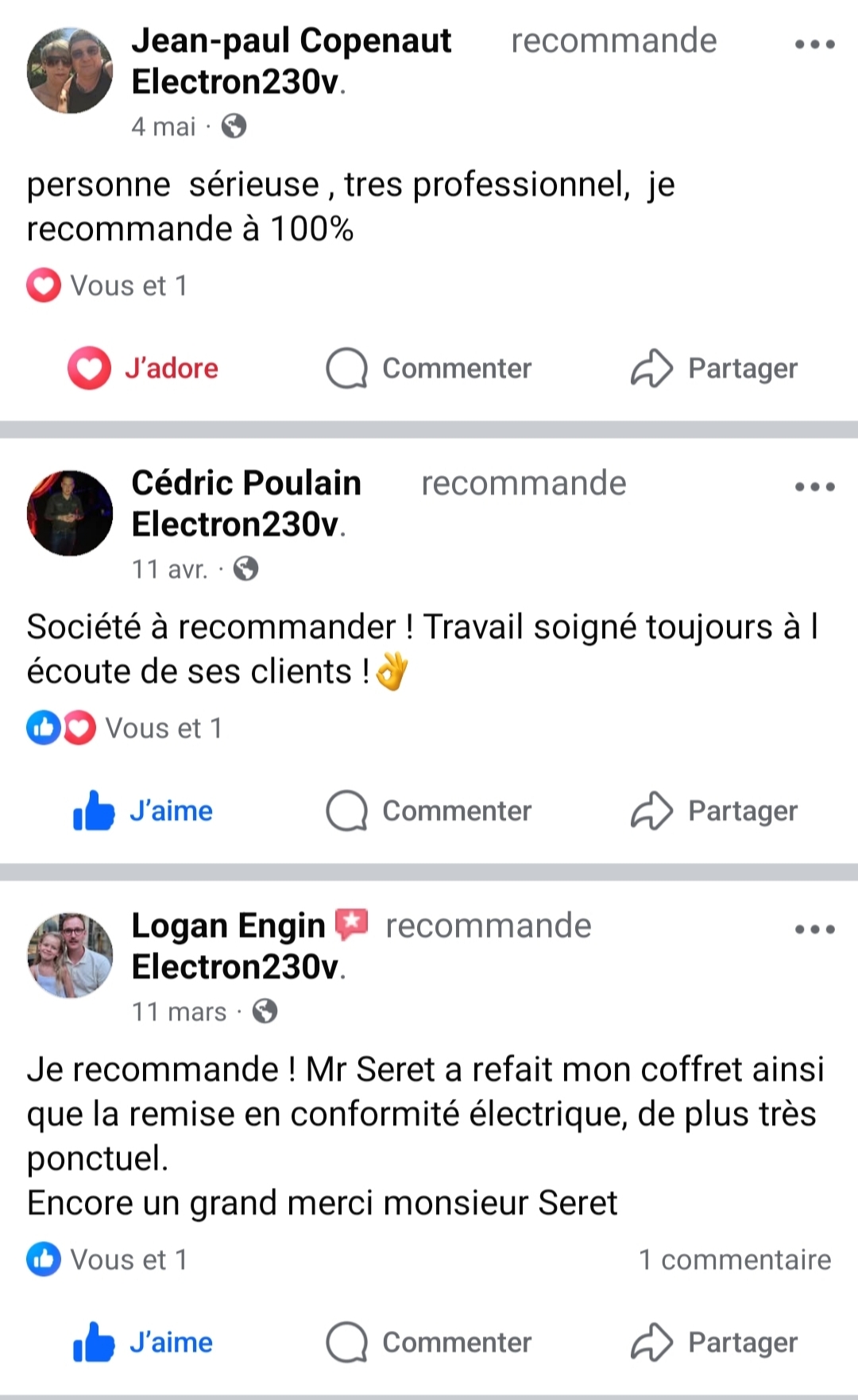Share Logan Engin's recommendation
858x1400 pixels.
click(714, 1343)
